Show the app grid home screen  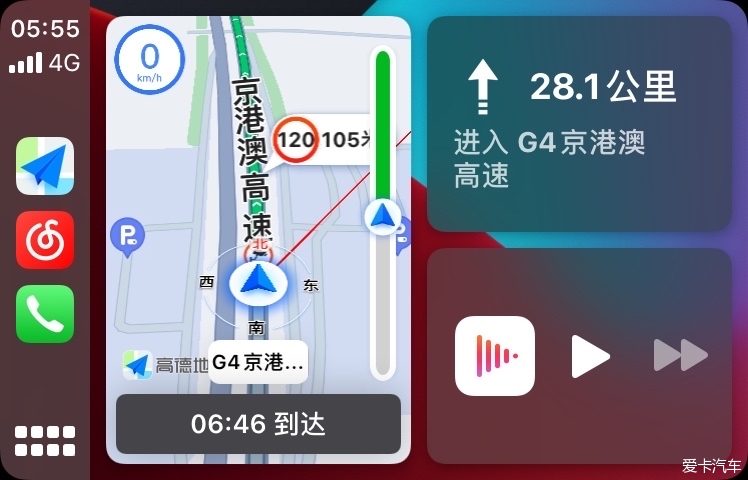tap(45, 441)
